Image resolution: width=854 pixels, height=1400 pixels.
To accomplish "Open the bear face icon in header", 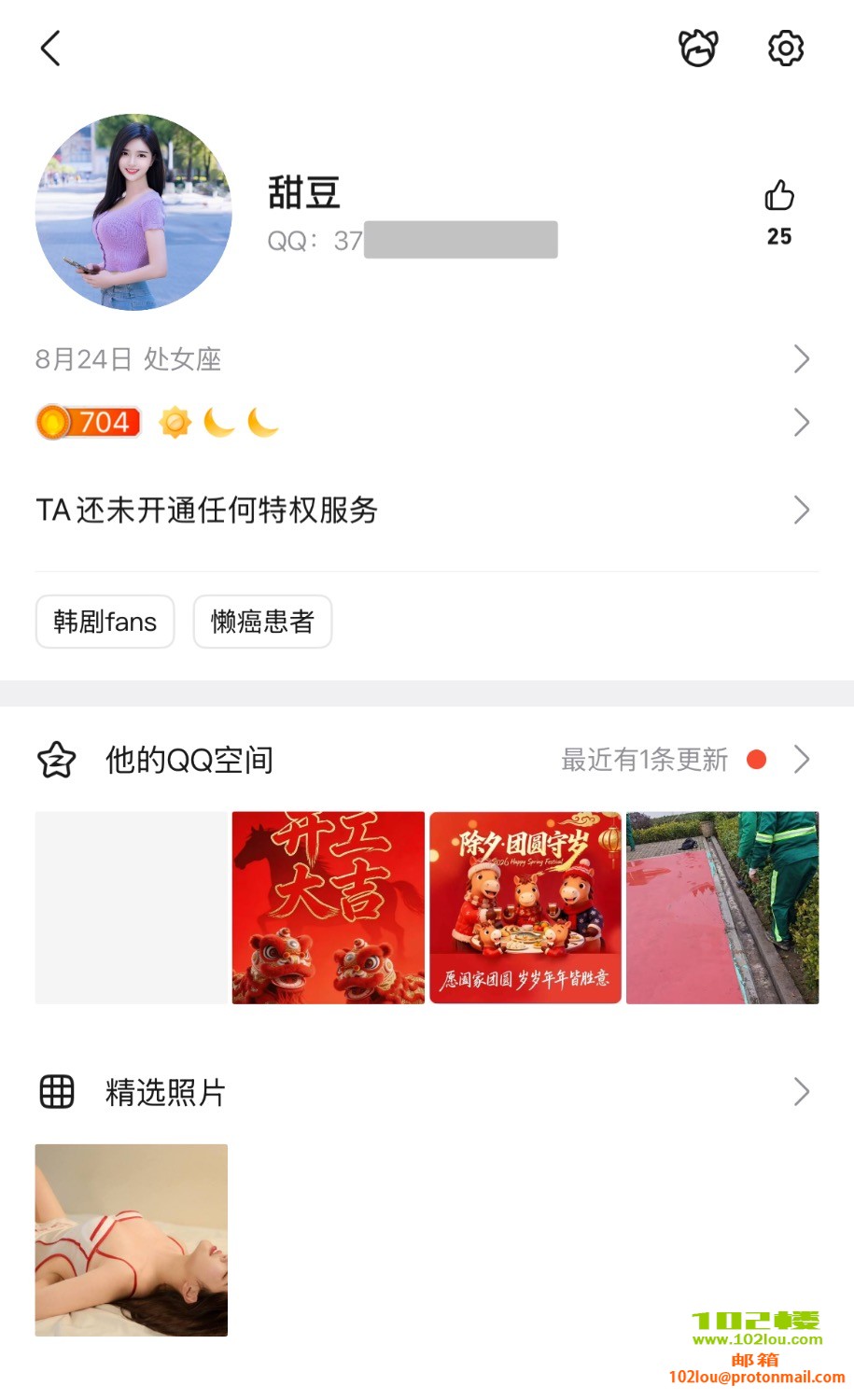I will pyautogui.click(x=698, y=48).
